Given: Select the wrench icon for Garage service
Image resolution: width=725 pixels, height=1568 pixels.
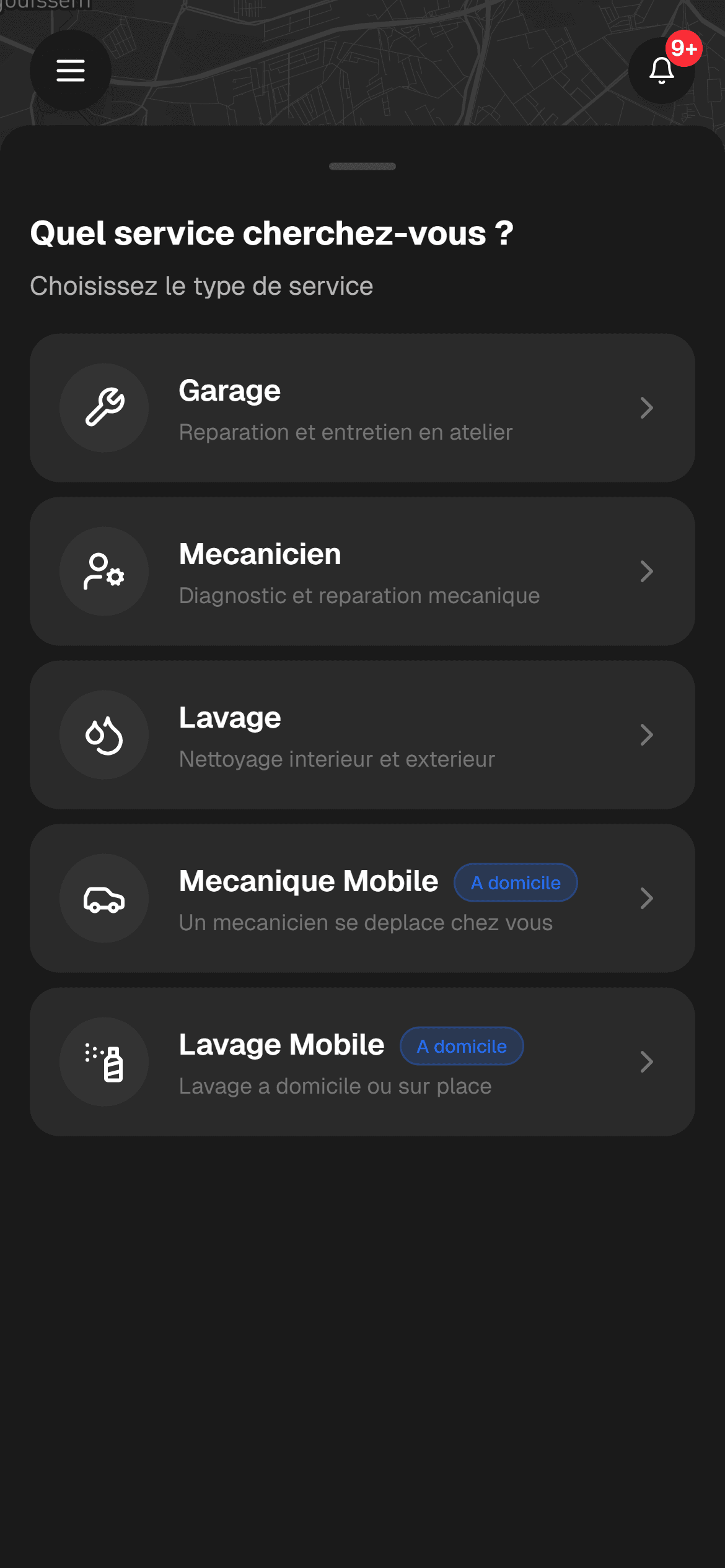Looking at the screenshot, I should tap(103, 407).
